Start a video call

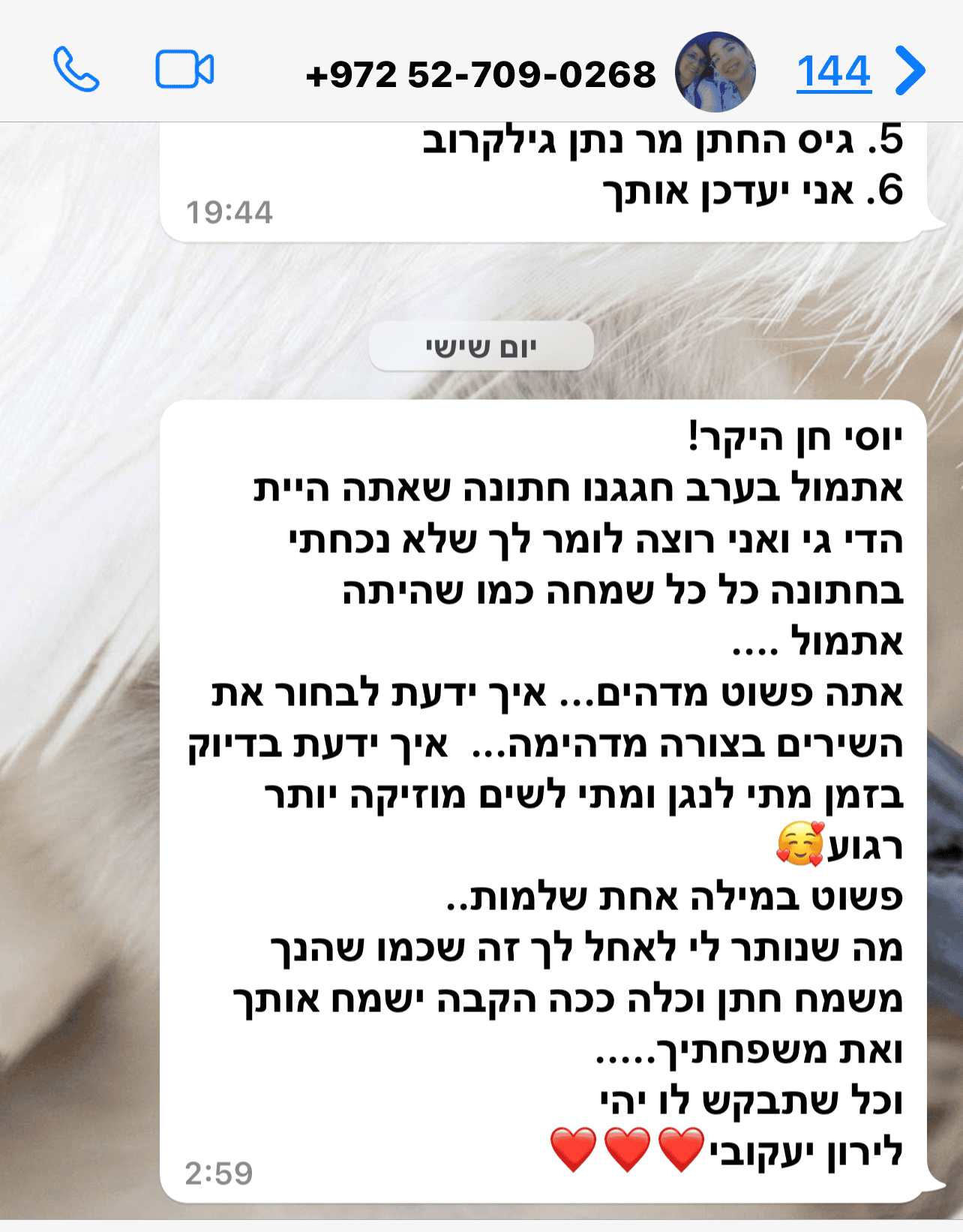[184, 70]
